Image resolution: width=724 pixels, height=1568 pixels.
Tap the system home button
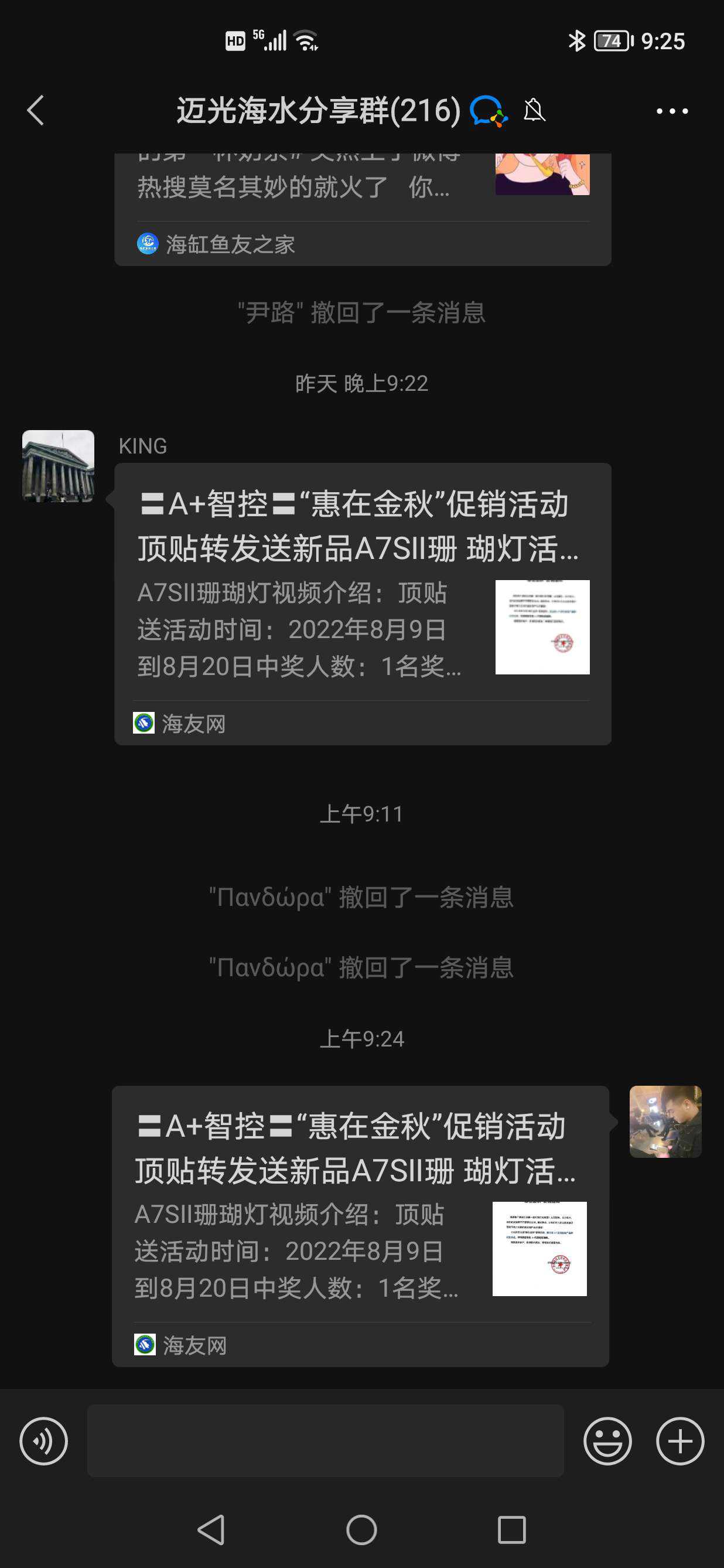tap(361, 1529)
